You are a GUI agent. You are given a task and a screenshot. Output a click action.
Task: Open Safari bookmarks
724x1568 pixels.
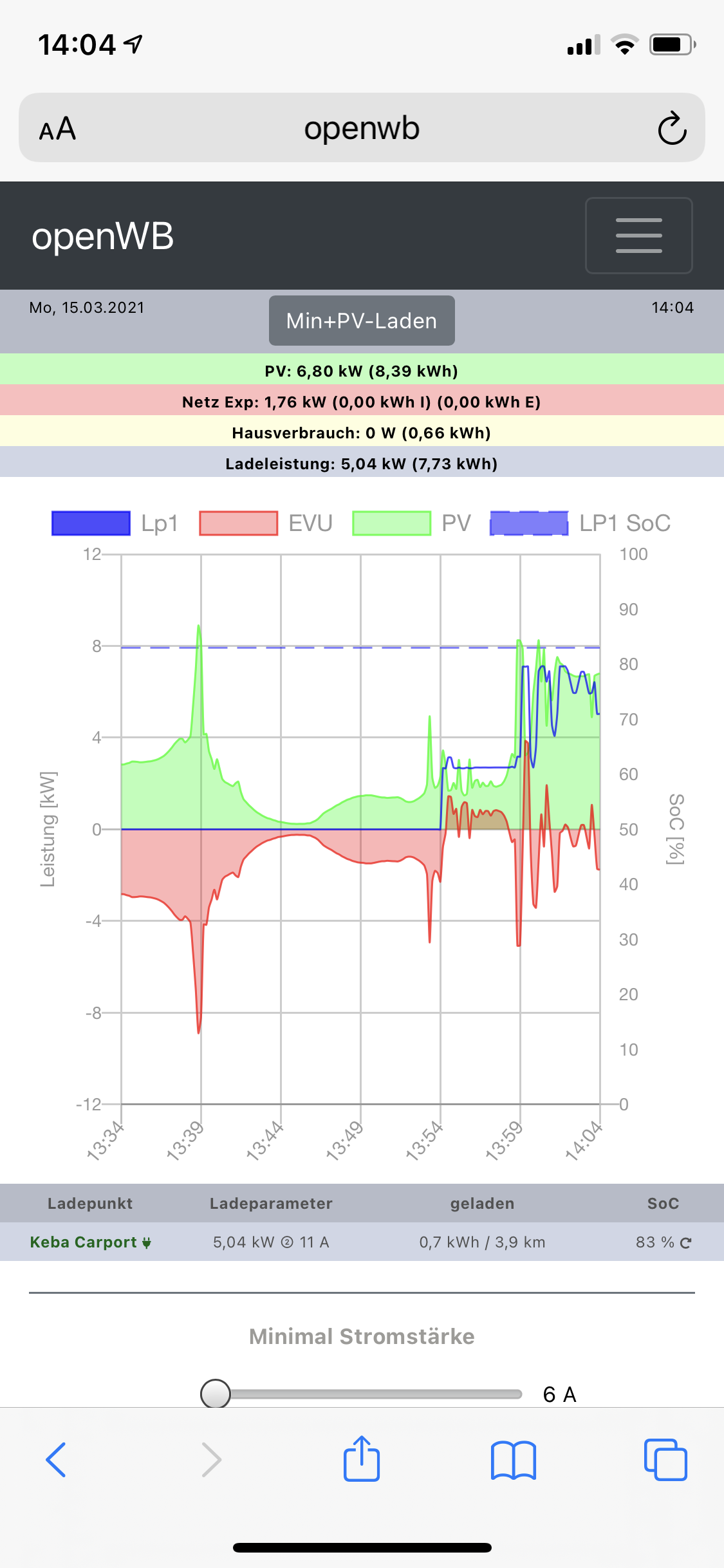click(x=513, y=1459)
